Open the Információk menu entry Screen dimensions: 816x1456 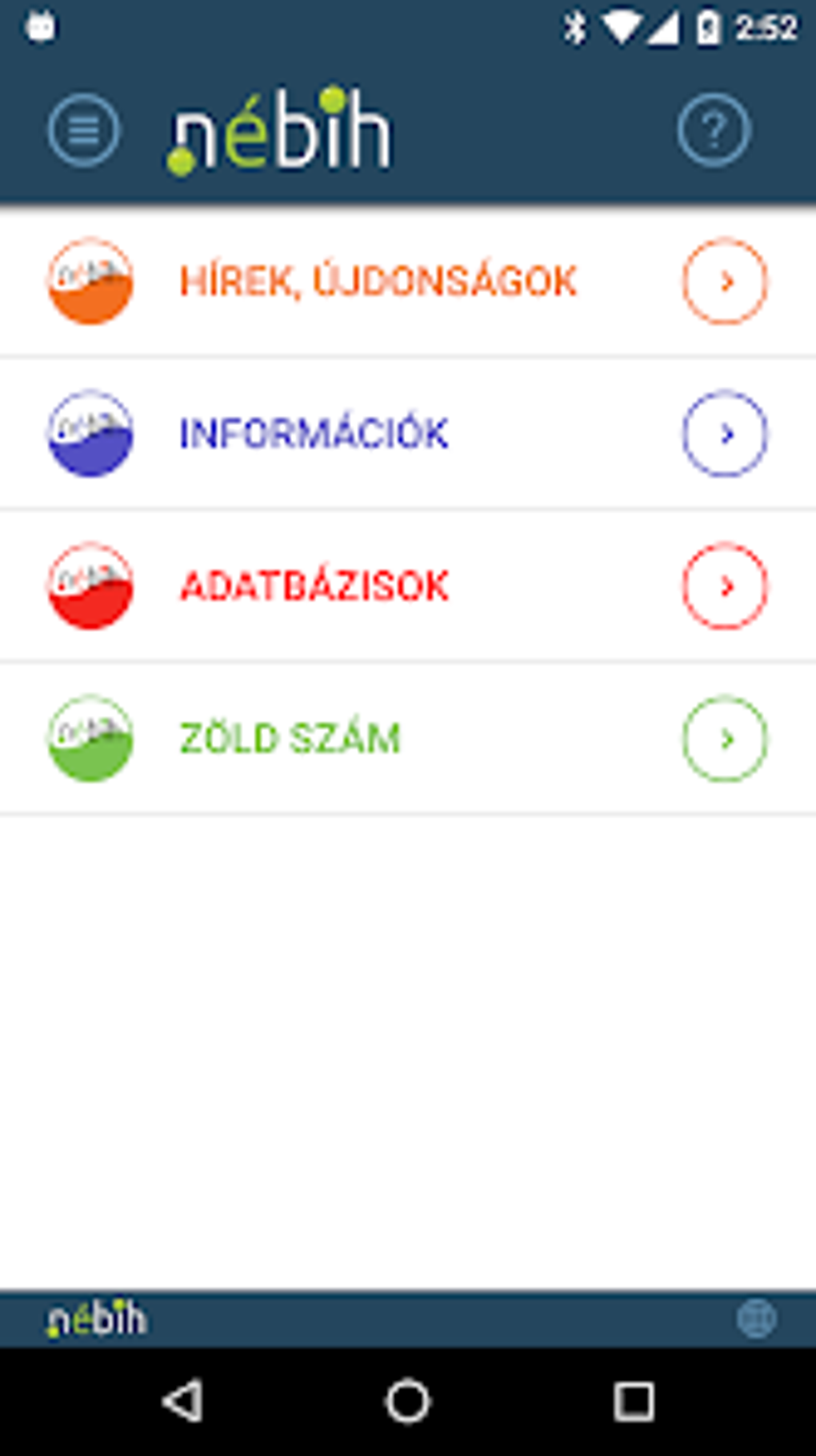[314, 433]
